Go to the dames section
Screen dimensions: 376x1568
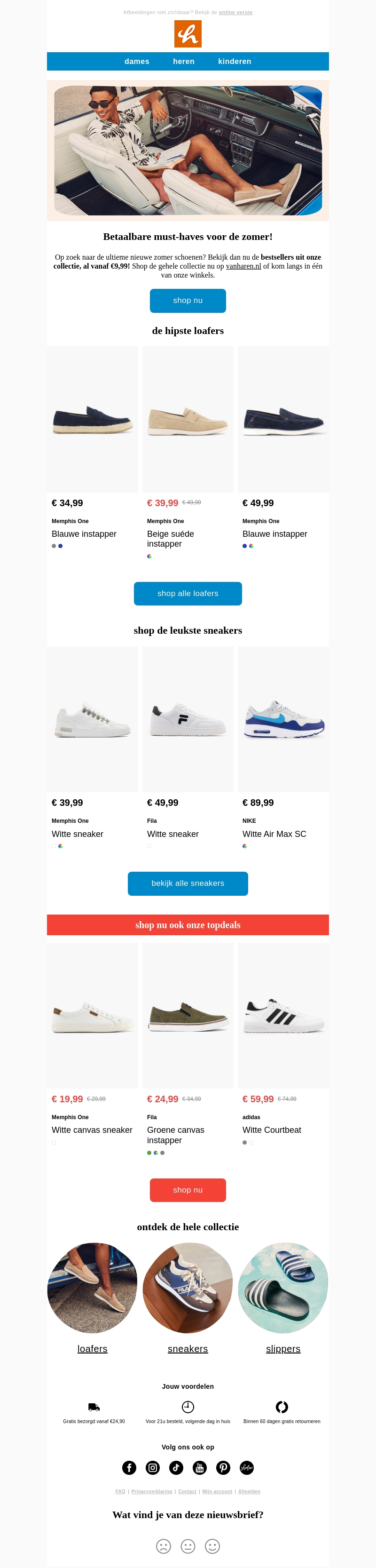coord(137,62)
